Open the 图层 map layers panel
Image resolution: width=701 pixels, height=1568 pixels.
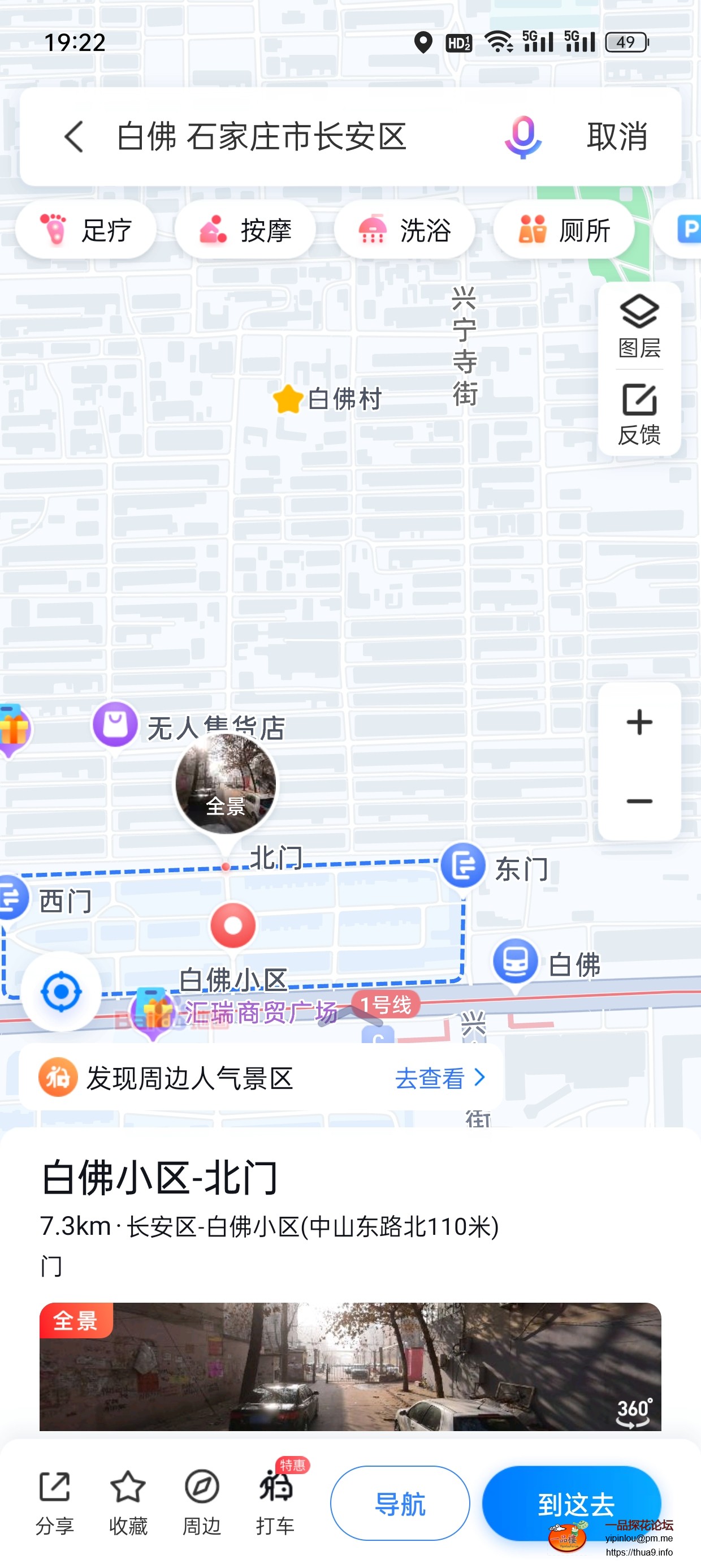638,322
